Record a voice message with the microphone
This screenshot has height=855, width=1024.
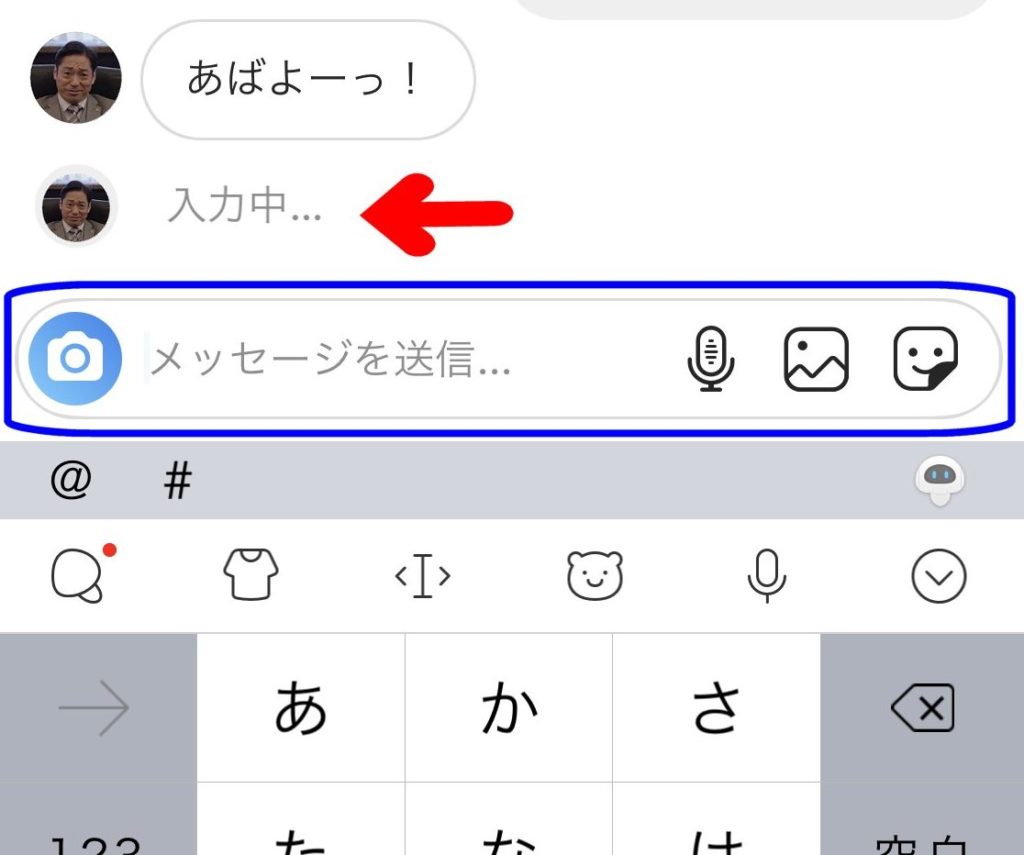click(x=711, y=359)
